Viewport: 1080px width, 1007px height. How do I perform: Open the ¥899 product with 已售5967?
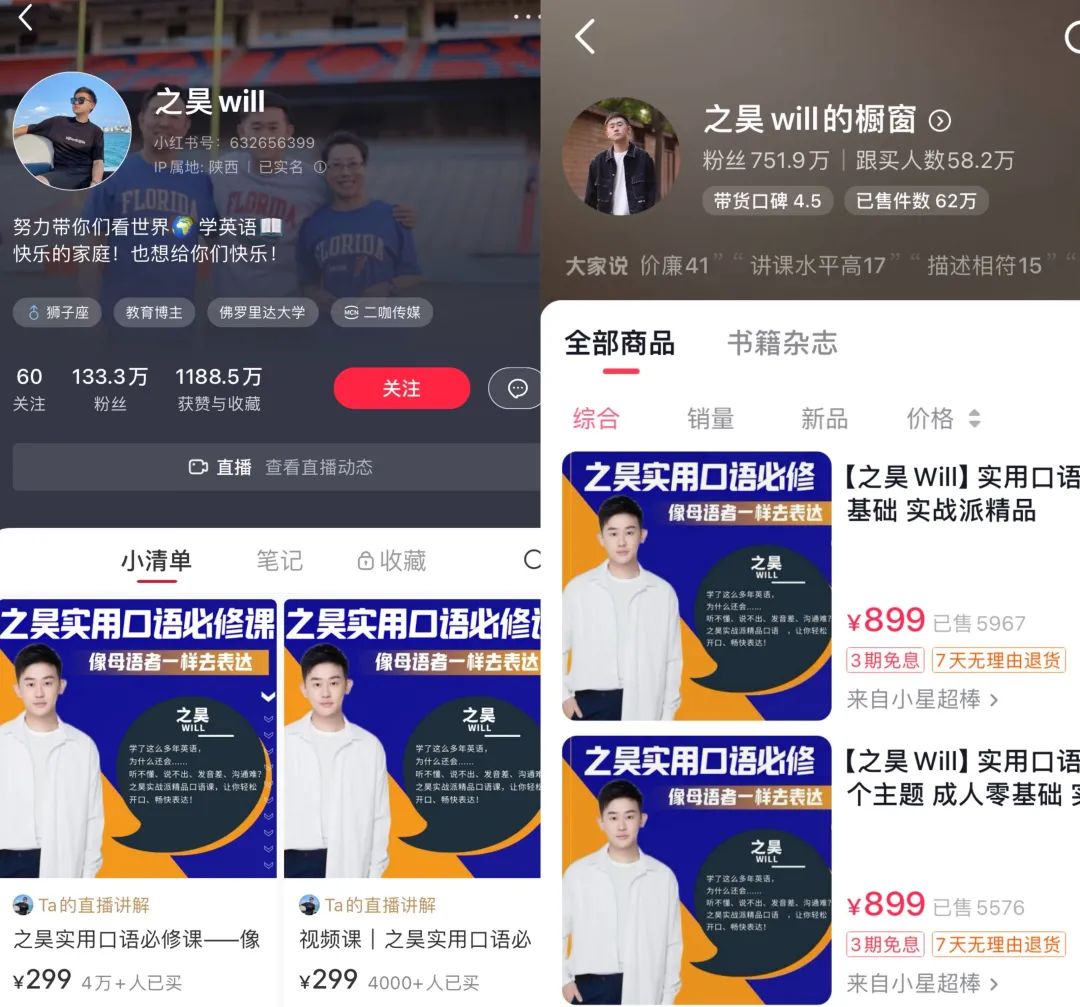(820, 585)
